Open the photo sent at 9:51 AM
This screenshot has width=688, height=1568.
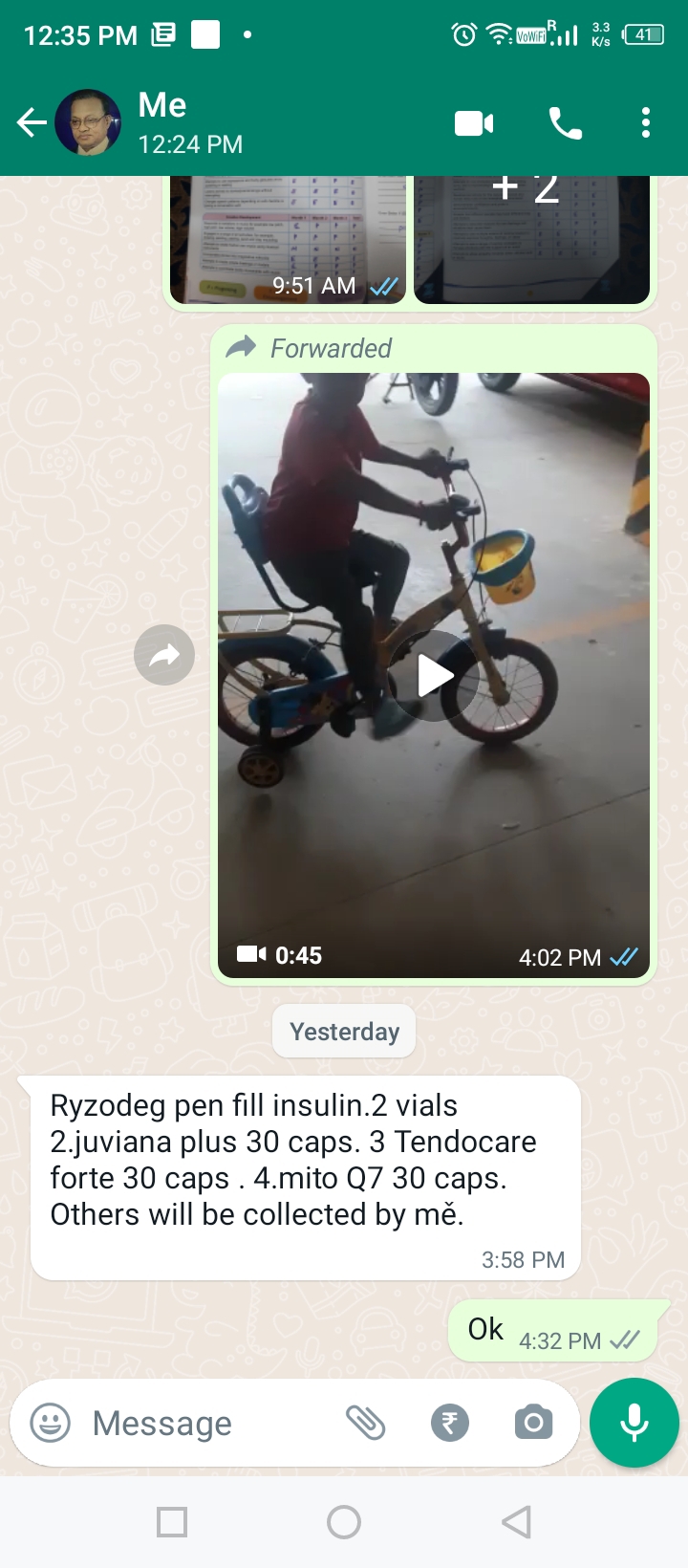point(288,239)
